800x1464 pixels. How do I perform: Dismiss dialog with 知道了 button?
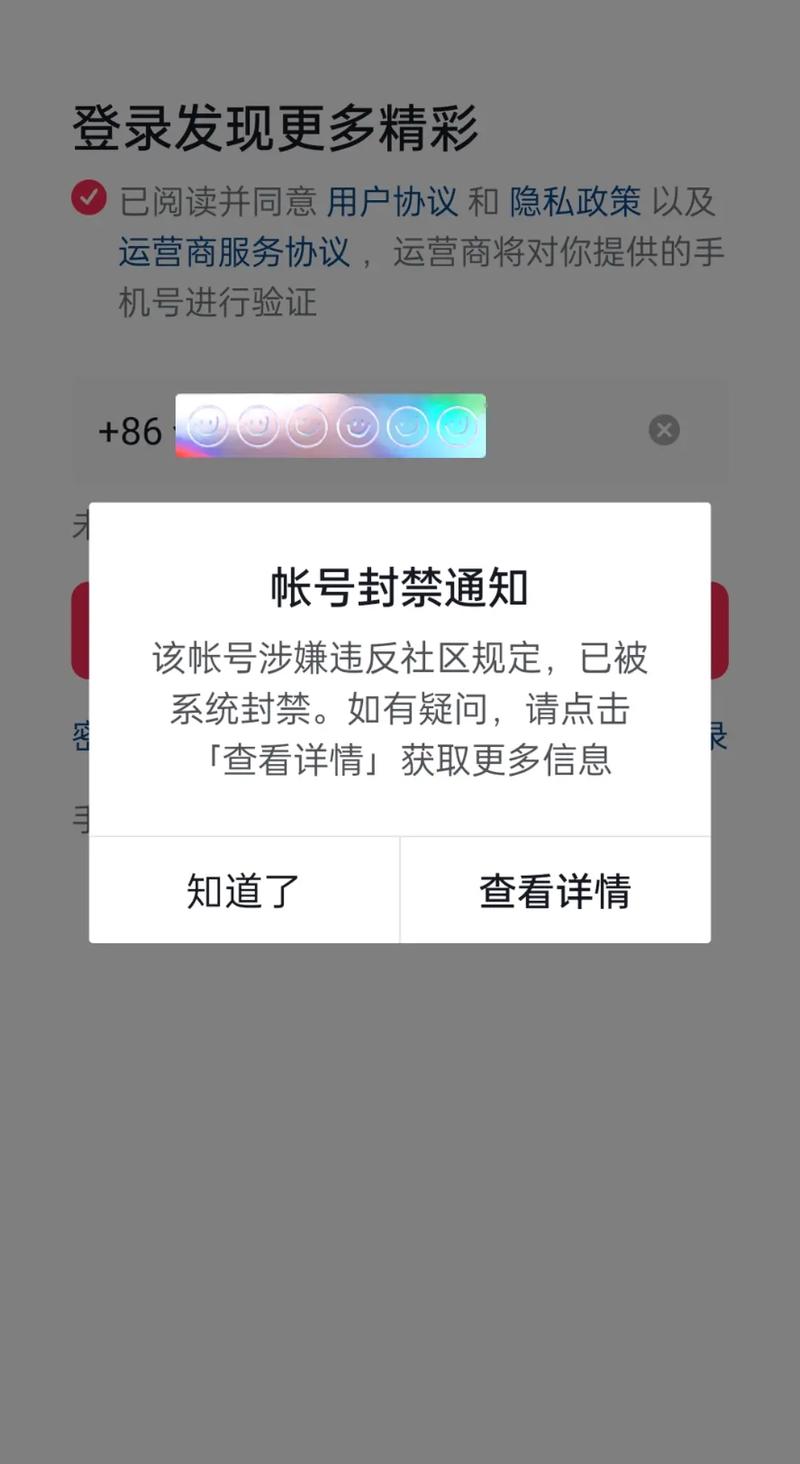tap(244, 890)
